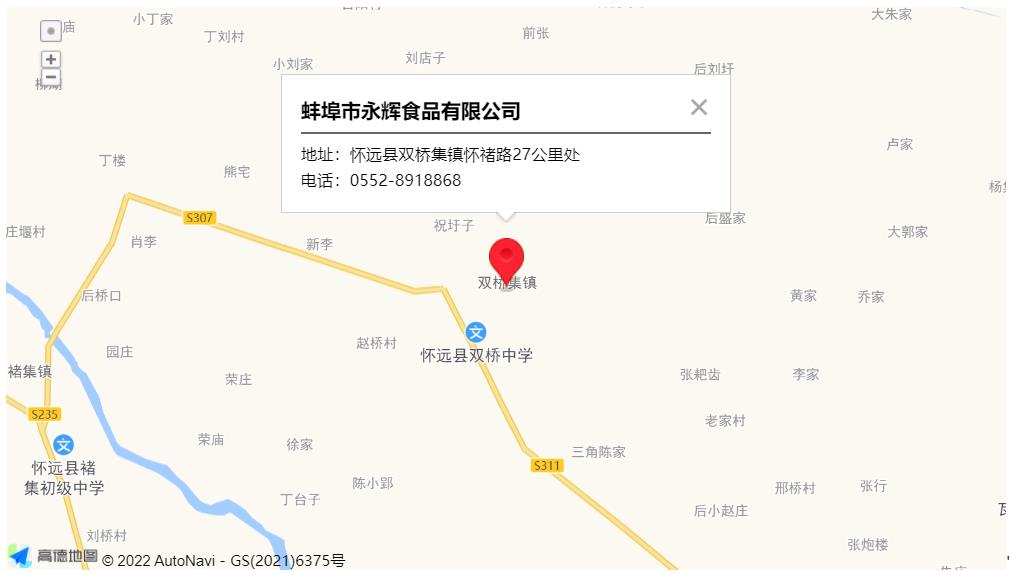
Task: Tap the red location marker pin
Action: [x=506, y=258]
